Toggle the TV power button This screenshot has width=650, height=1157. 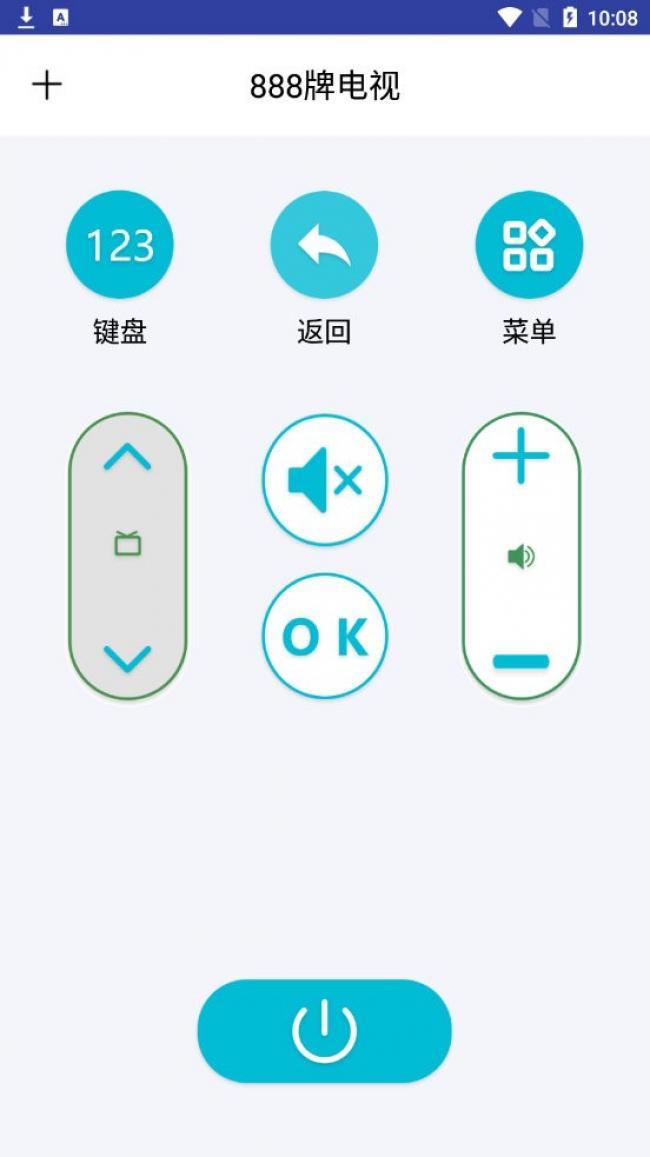(x=324, y=1031)
